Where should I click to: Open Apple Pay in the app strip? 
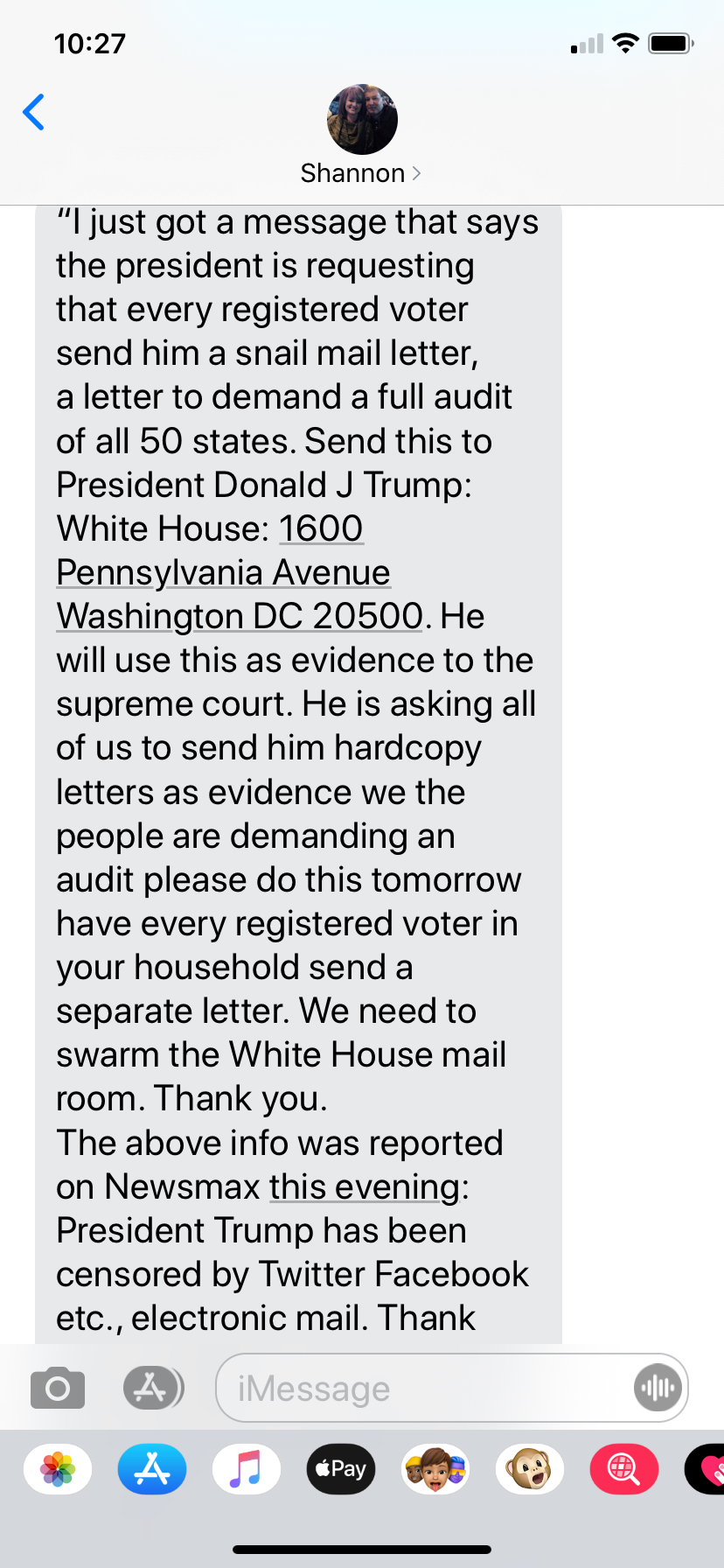tap(341, 1469)
